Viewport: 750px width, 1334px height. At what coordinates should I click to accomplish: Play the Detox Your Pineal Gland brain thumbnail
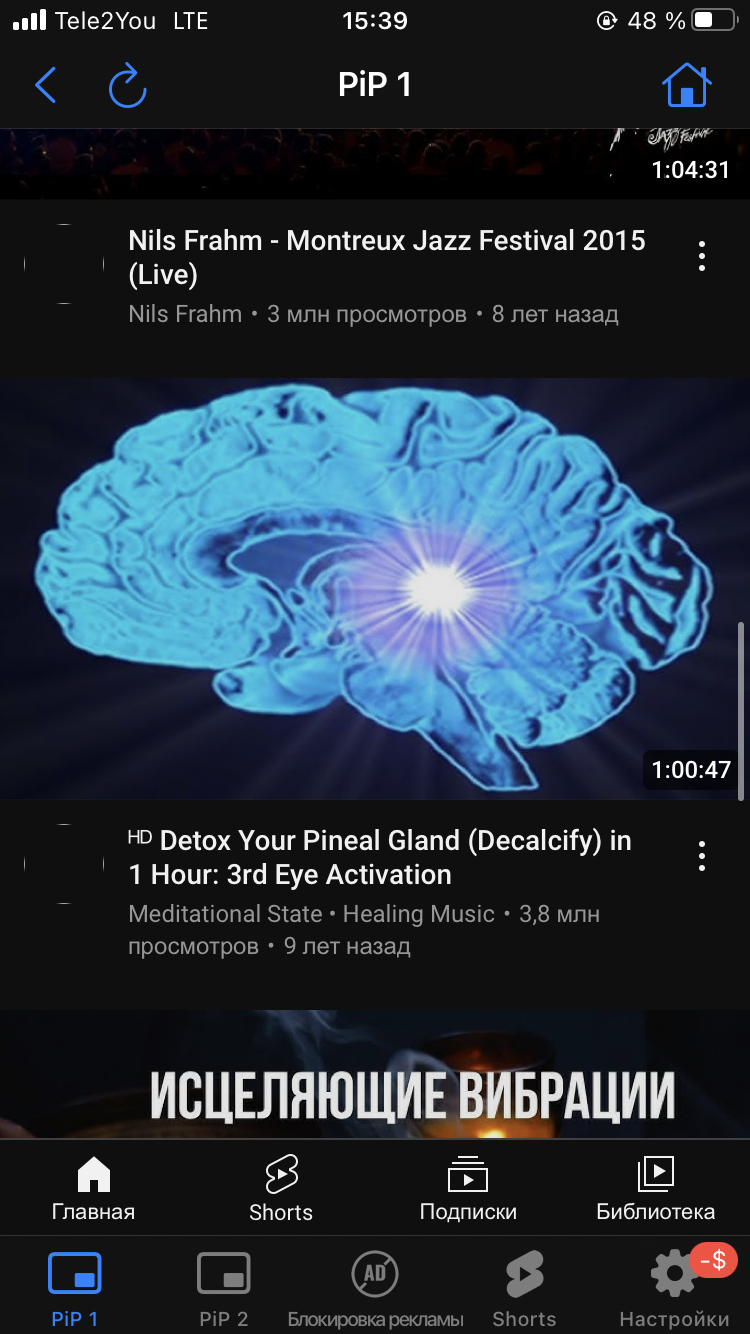pyautogui.click(x=375, y=589)
